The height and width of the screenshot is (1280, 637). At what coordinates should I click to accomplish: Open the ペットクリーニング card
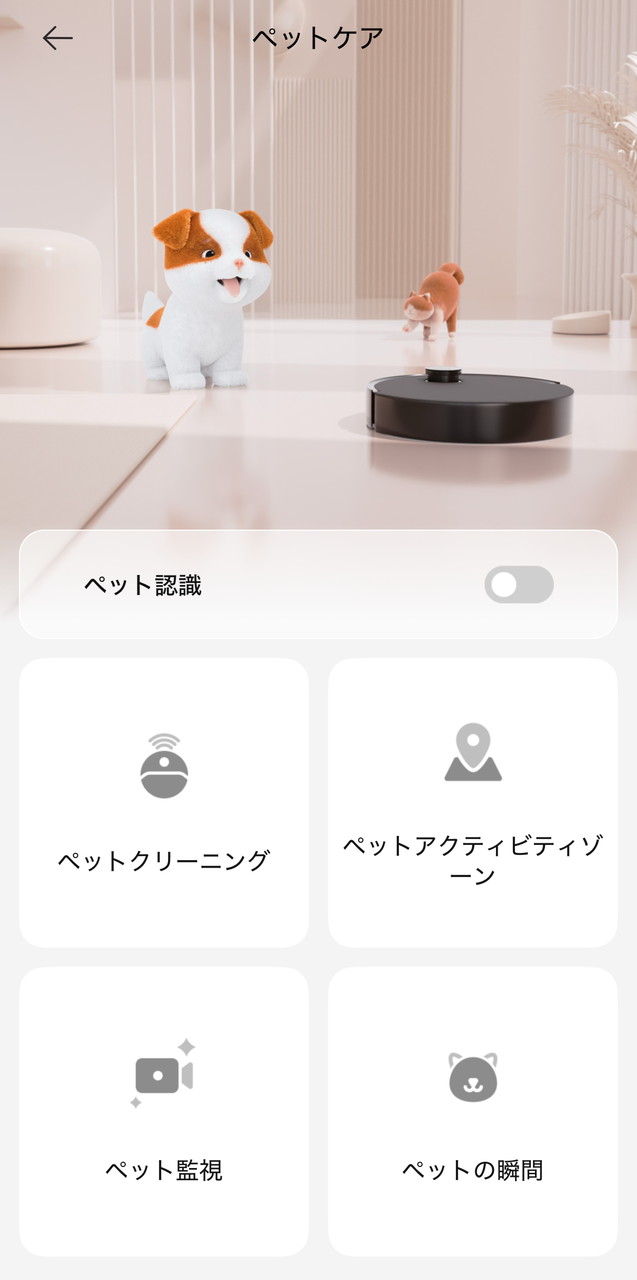(164, 802)
